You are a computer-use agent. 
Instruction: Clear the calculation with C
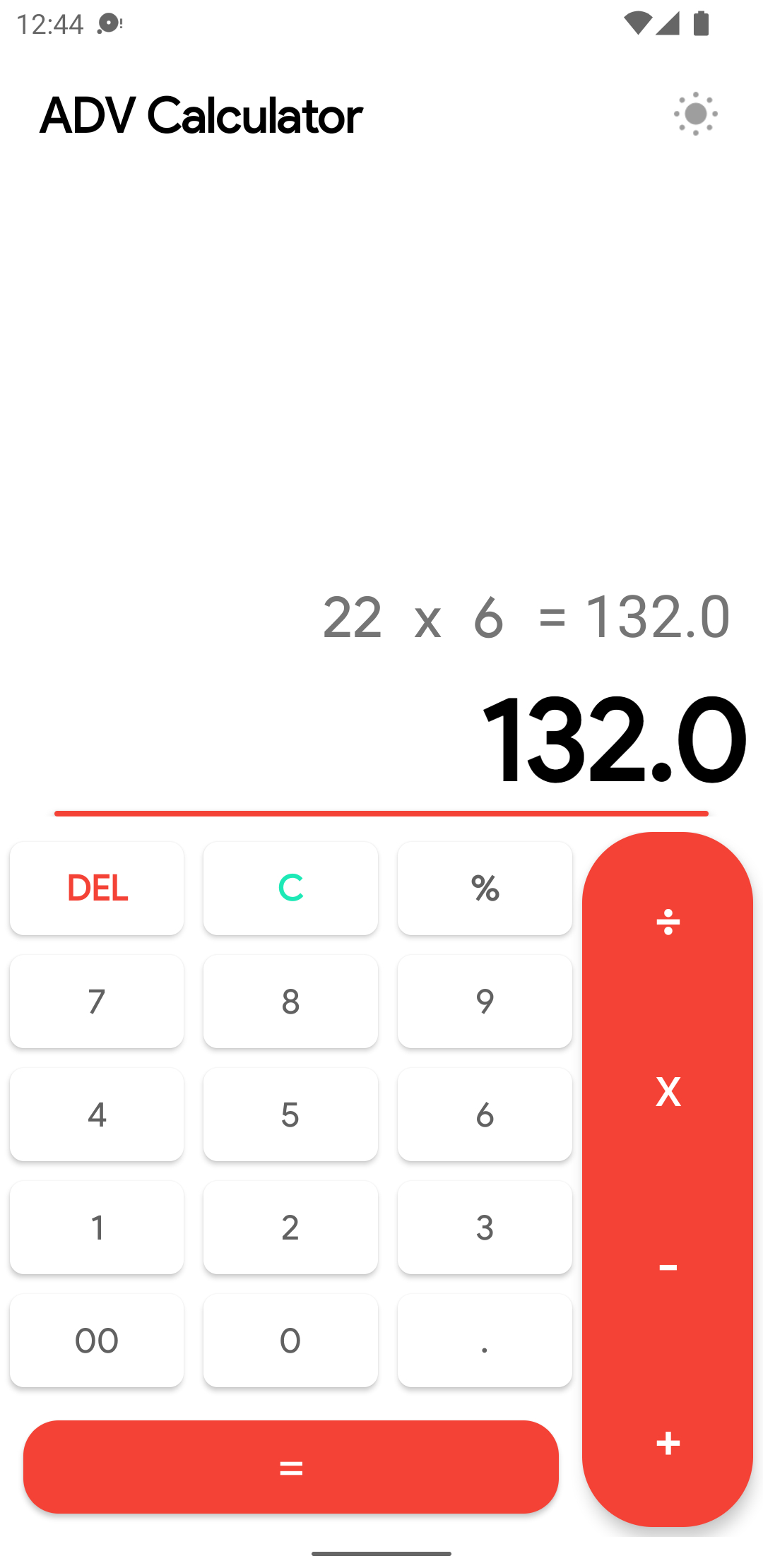[x=290, y=888]
